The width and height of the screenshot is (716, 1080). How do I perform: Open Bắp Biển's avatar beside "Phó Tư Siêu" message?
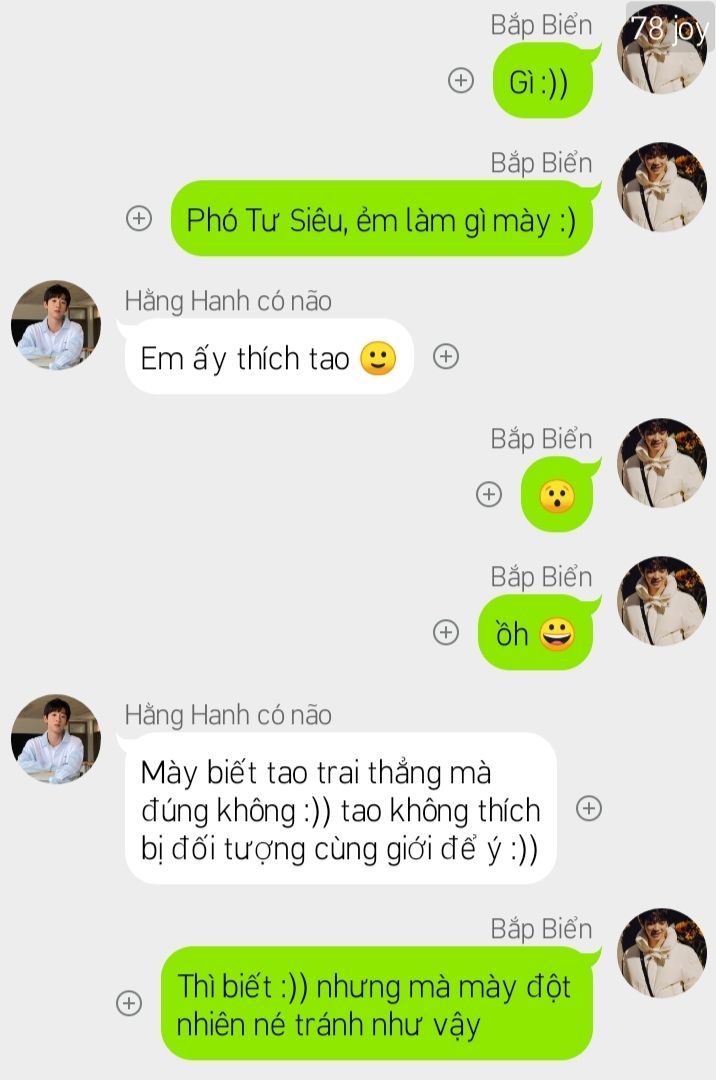pyautogui.click(x=662, y=187)
